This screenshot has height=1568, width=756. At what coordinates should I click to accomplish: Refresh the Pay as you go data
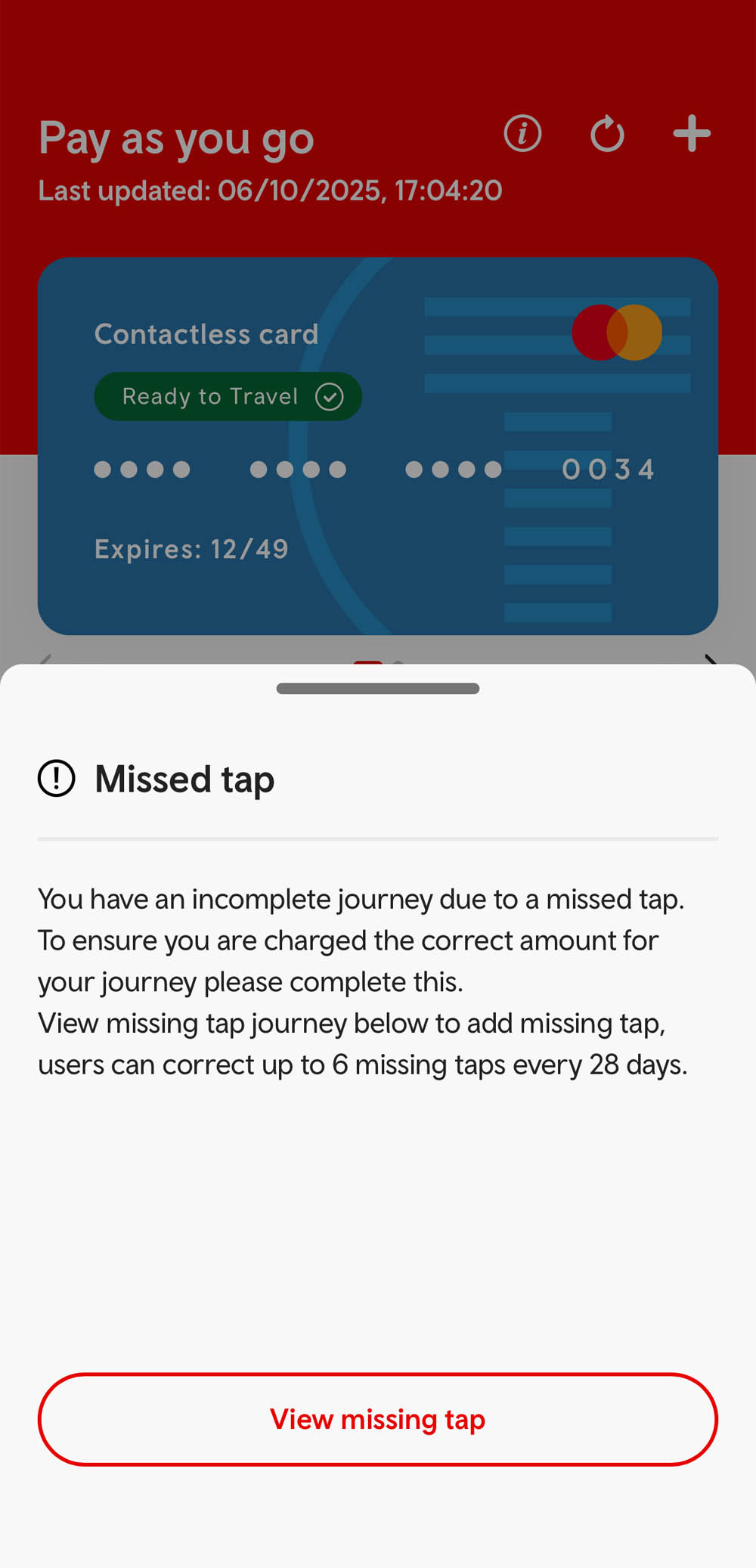click(x=607, y=135)
